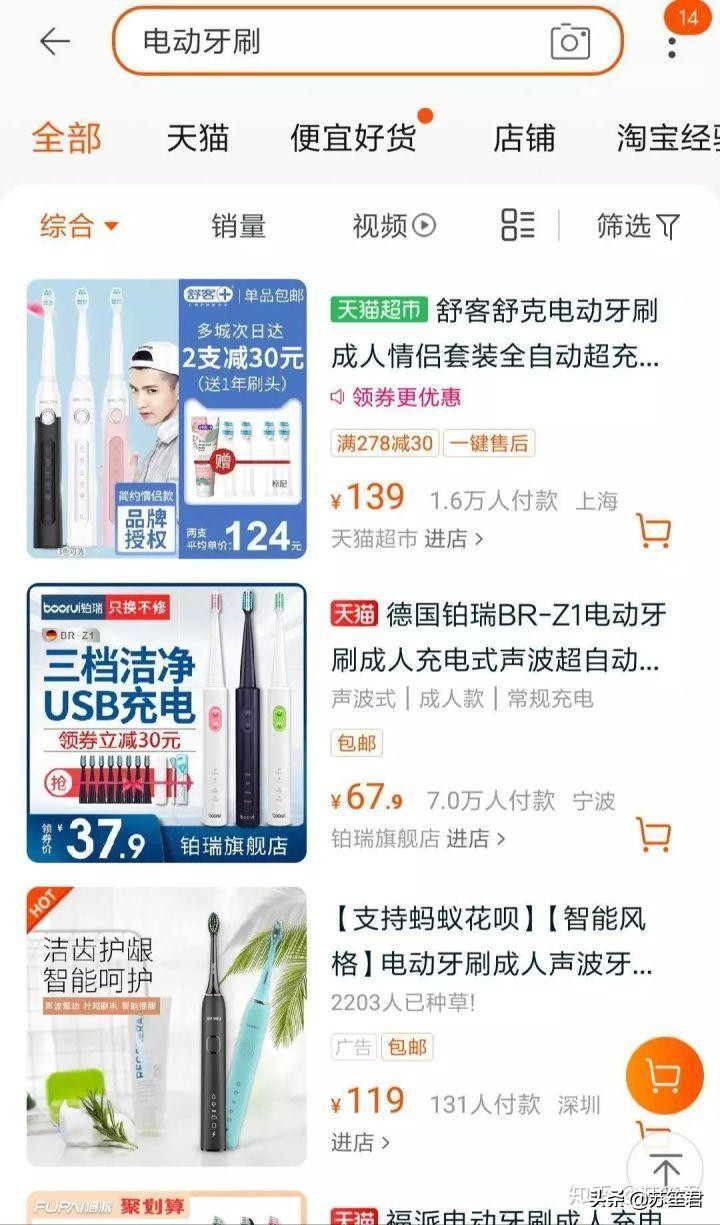The image size is (720, 1225).
Task: Click the 一键售后 service tag
Action: tap(492, 447)
